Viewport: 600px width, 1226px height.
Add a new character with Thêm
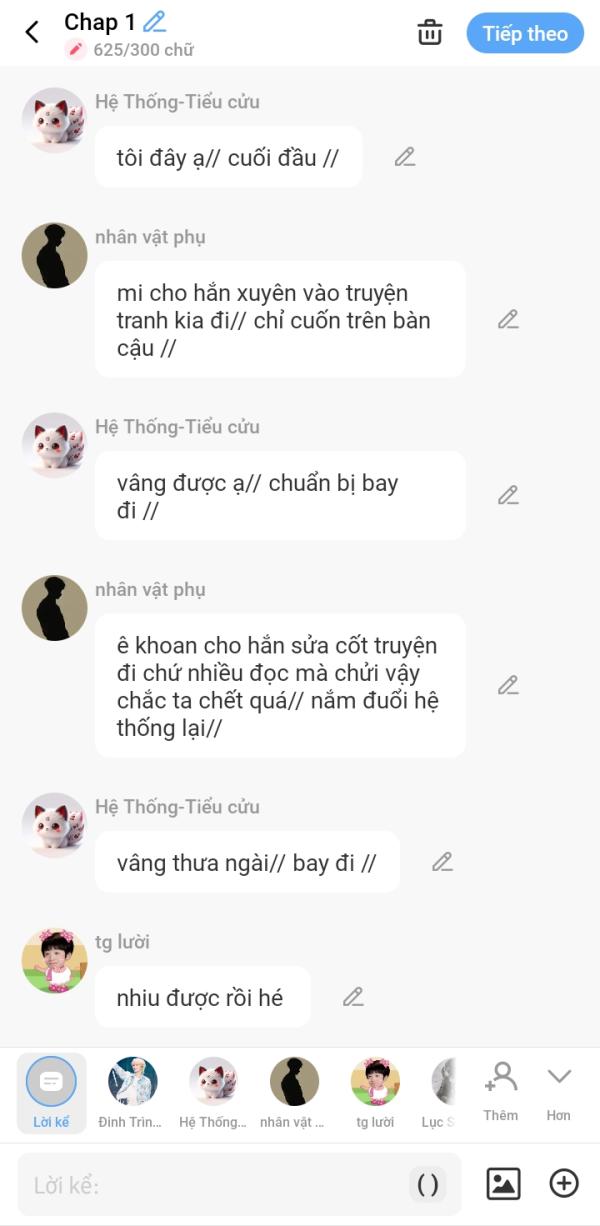[500, 1091]
